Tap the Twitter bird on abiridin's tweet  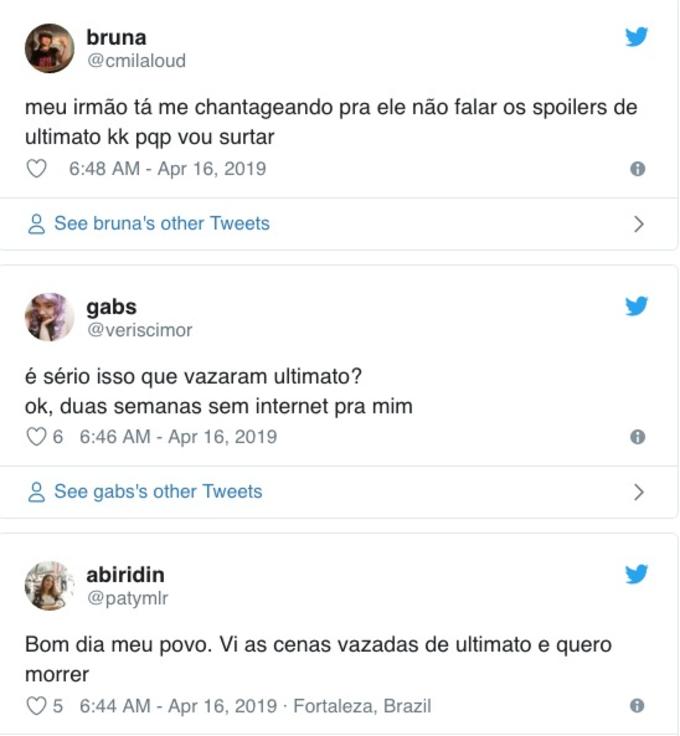(x=637, y=574)
